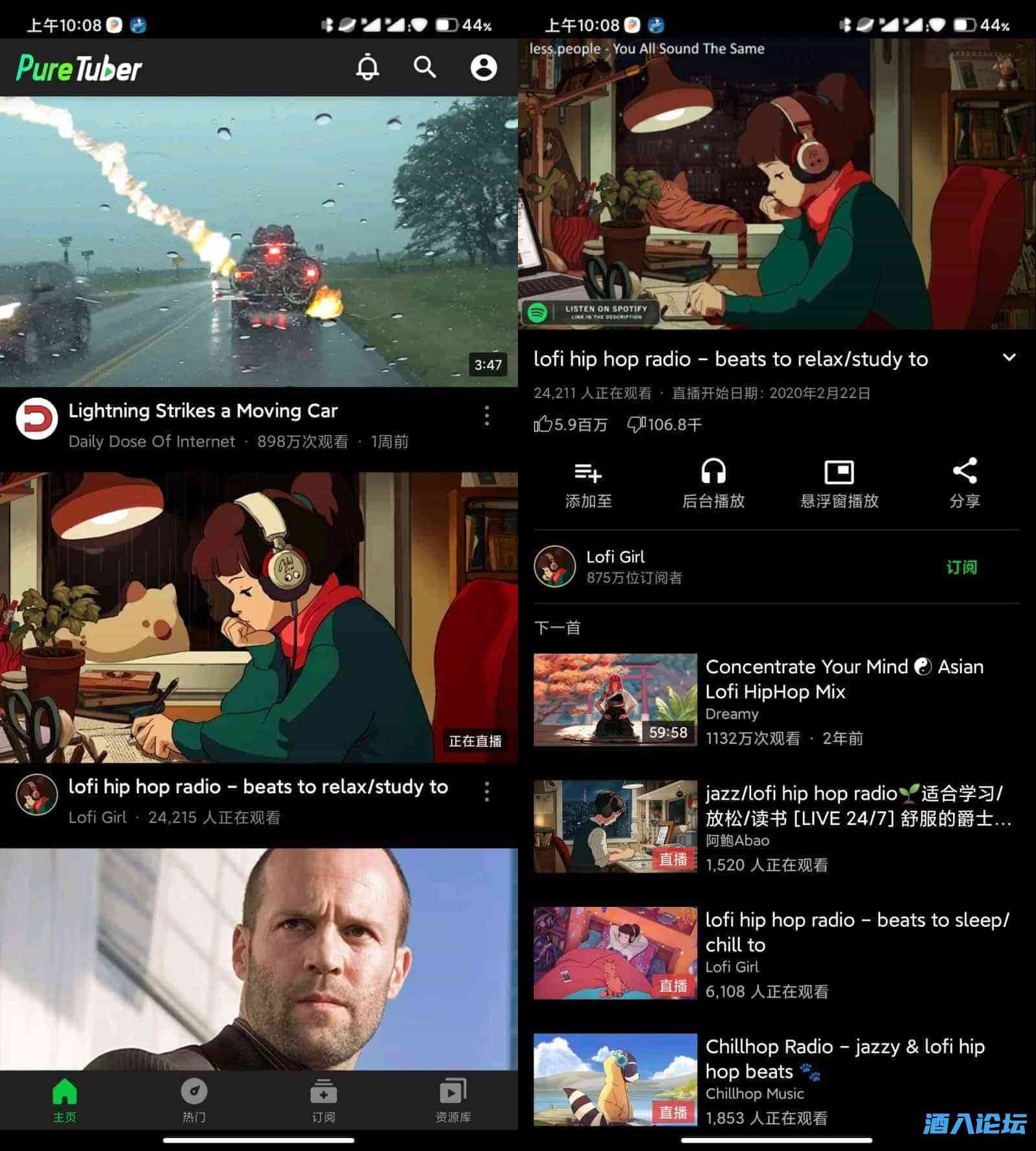Screen dimensions: 1036x1151
Task: Open more options for lofi hip hop radio
Action: [x=487, y=791]
